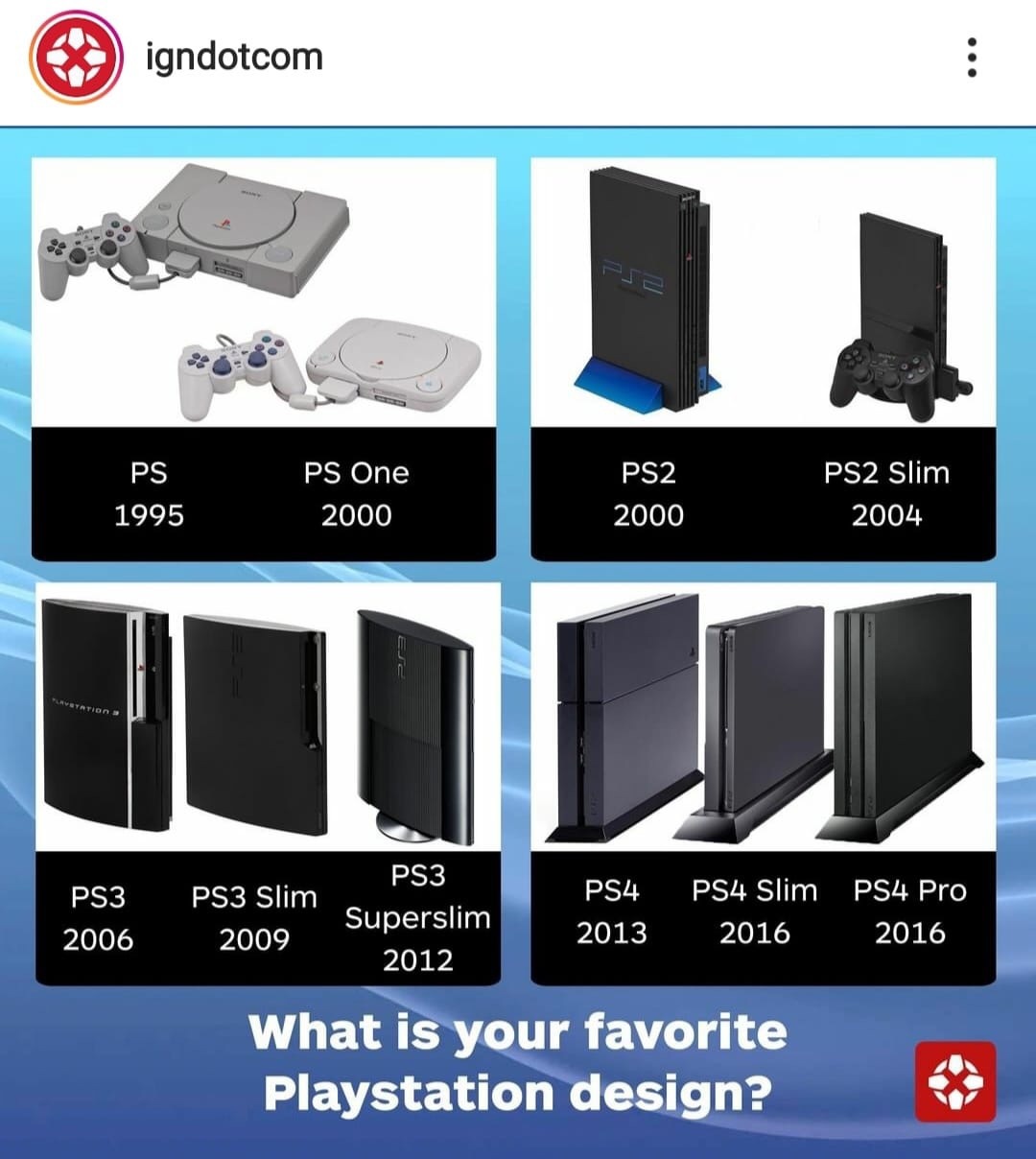1036x1159 pixels.
Task: Go to the igndotcom profile via username
Action: click(x=234, y=57)
